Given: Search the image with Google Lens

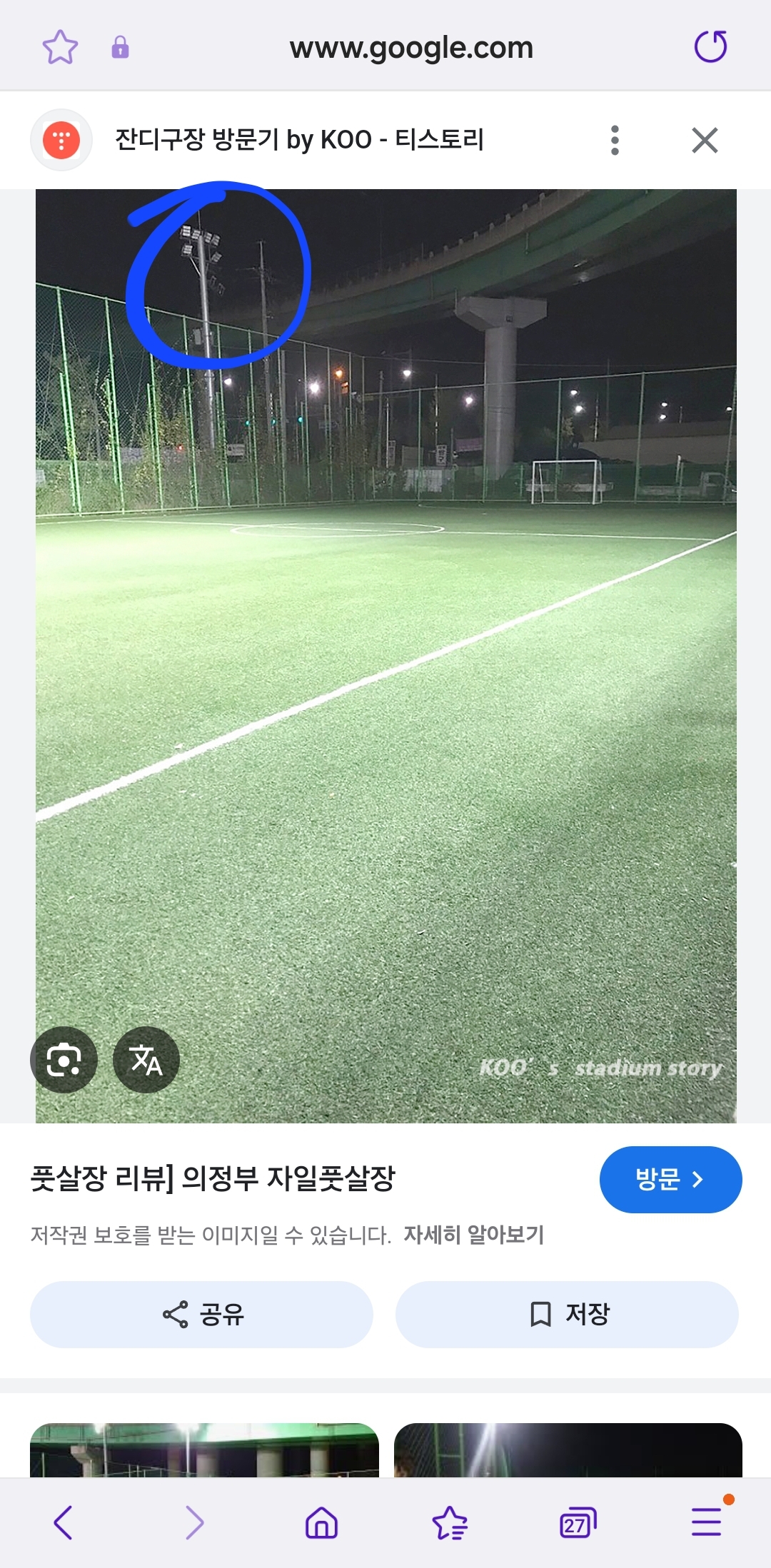Looking at the screenshot, I should [64, 1060].
